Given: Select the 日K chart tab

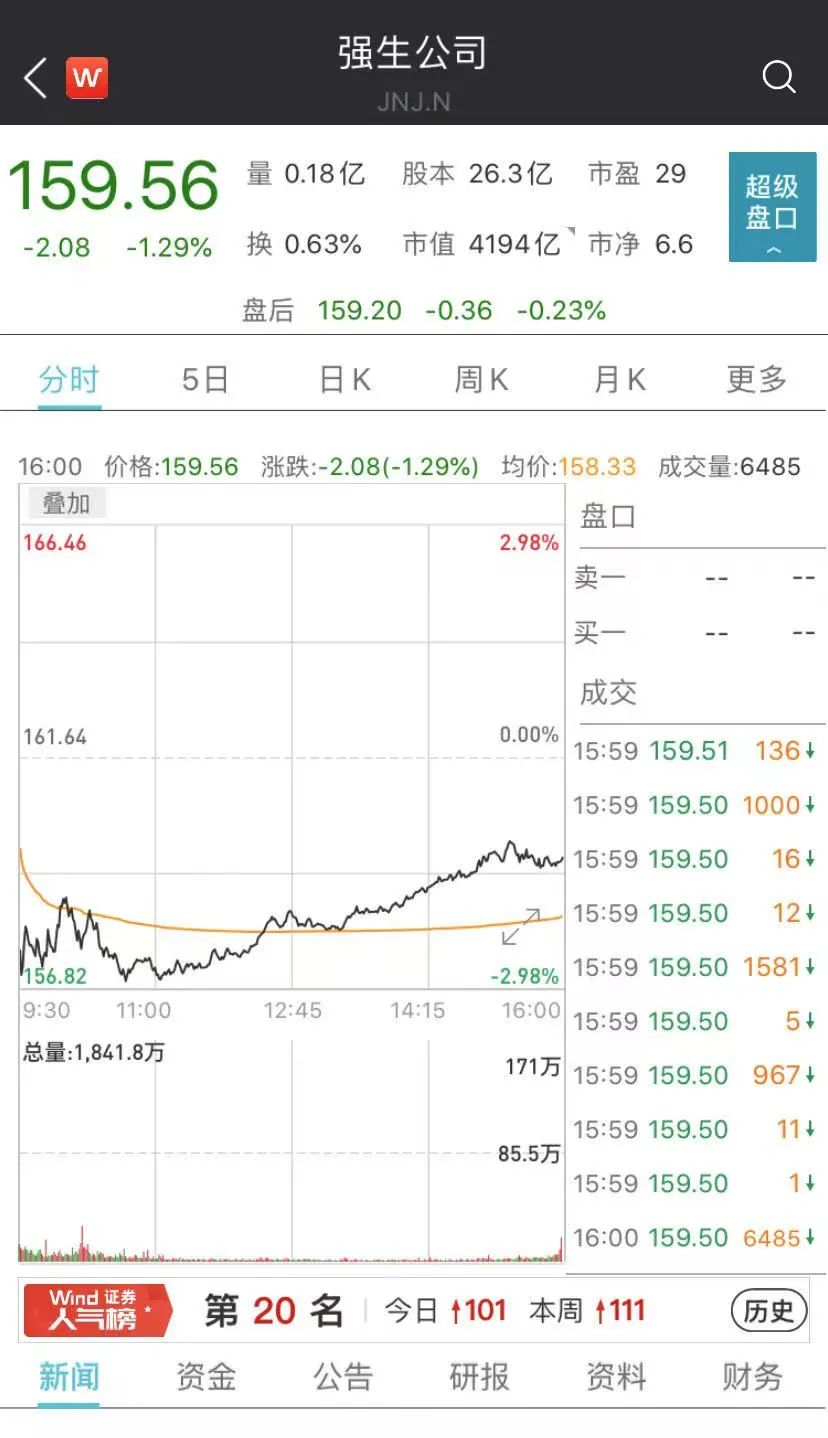Looking at the screenshot, I should tap(344, 380).
